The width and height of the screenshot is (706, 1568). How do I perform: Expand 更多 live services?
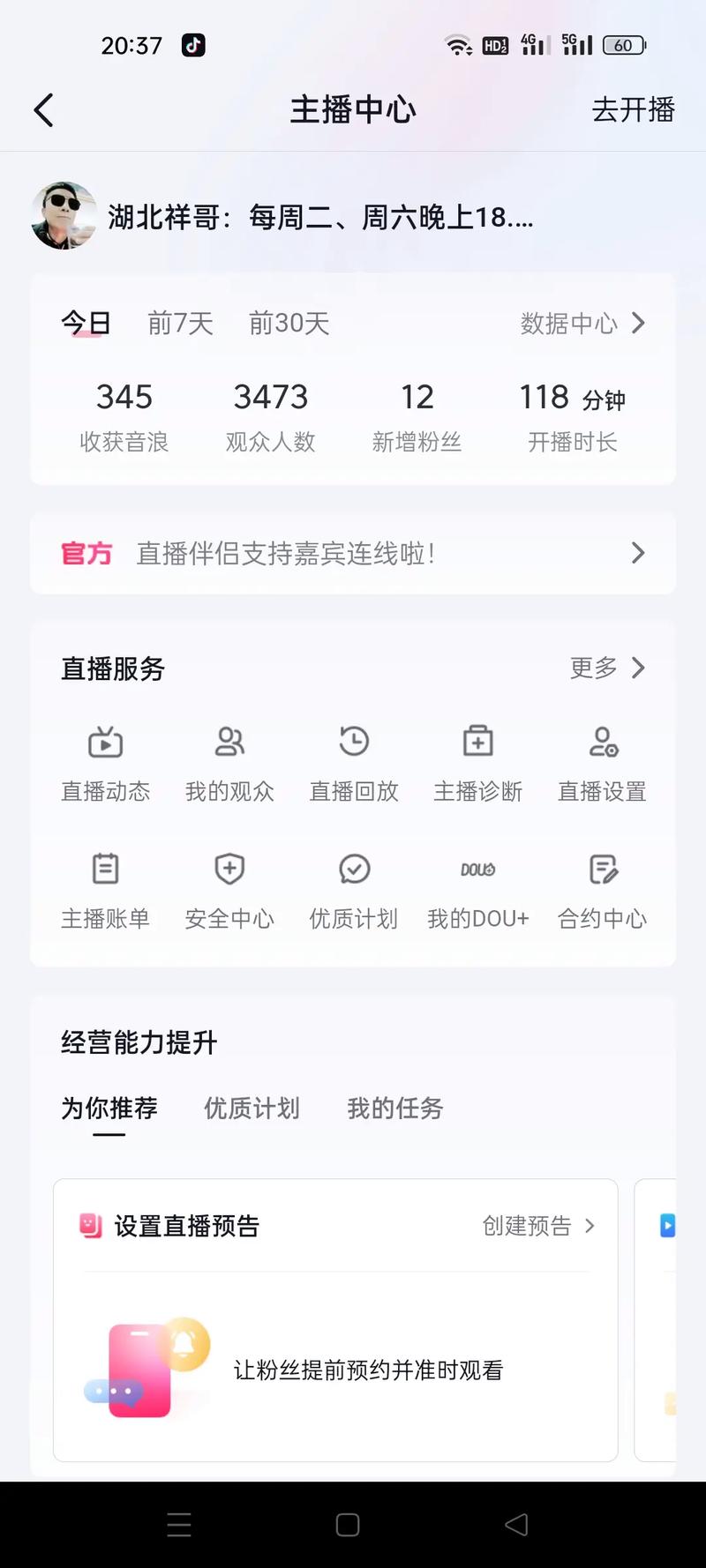pos(607,668)
